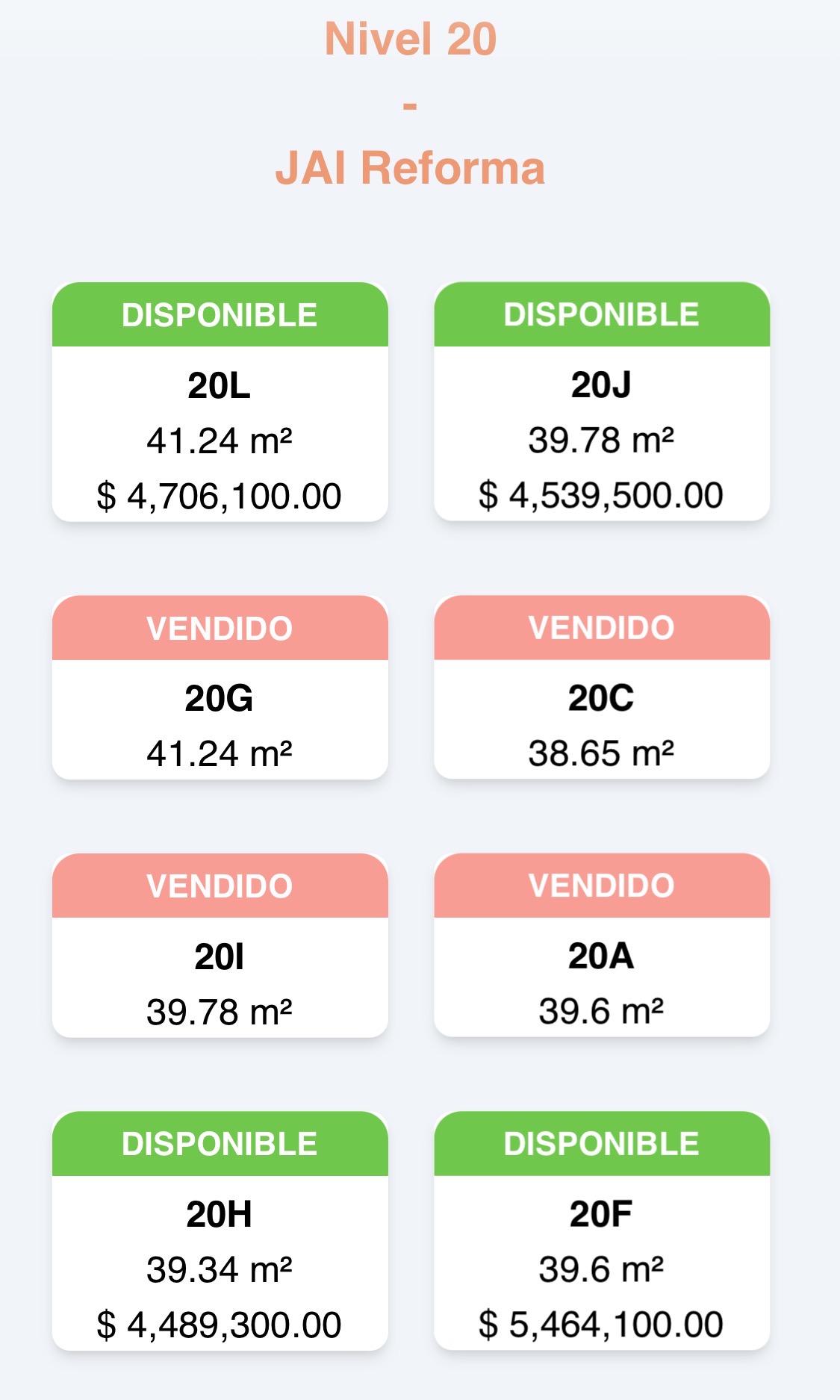Tap the sold unit 20G card
Viewport: 840px width, 1400px height.
(x=220, y=687)
